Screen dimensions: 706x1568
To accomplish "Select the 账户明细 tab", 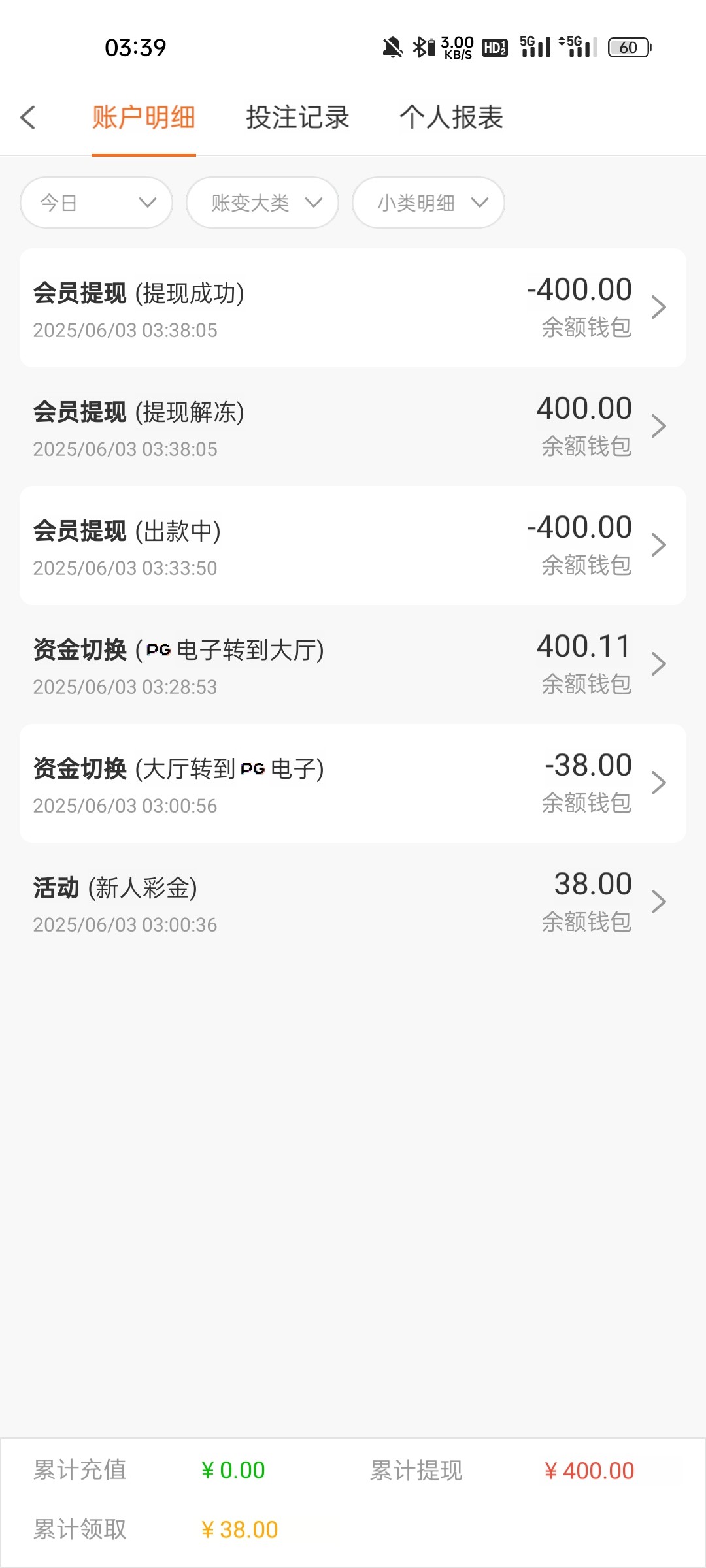I will coord(144,118).
